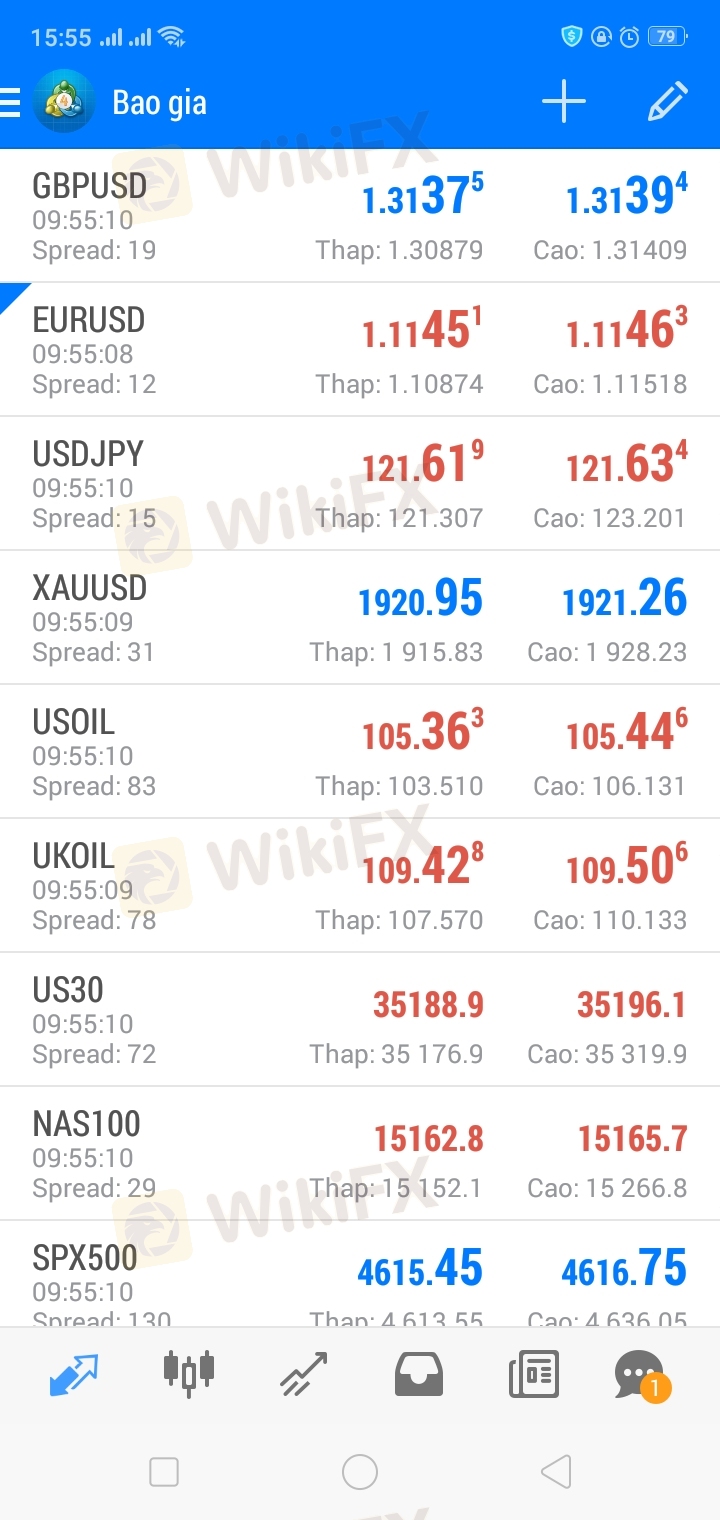This screenshot has height=1520, width=720.
Task: Open the USDJPY quote row
Action: (360, 484)
